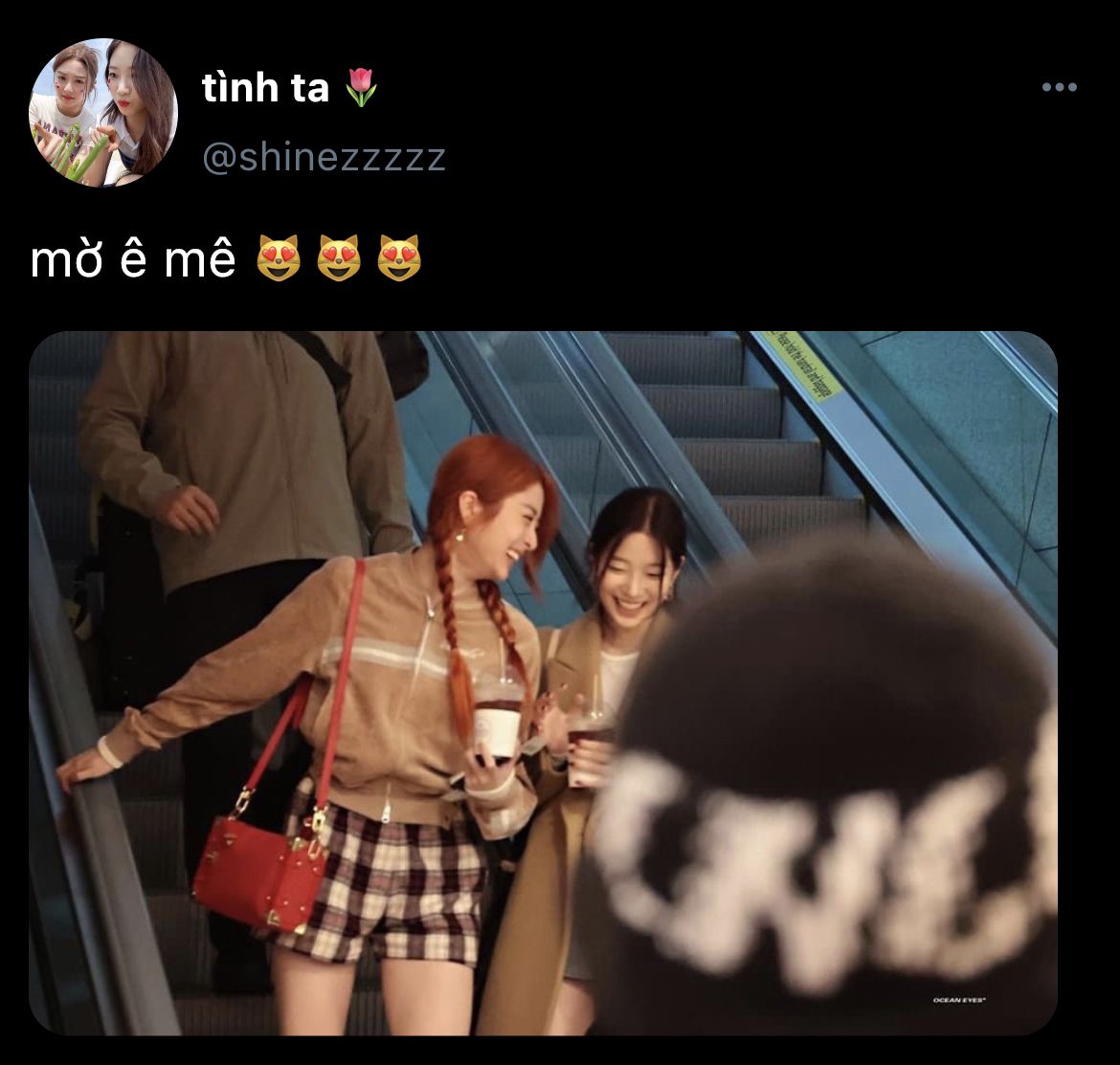Open the tweet's three-dot overflow menu
Image resolution: width=1120 pixels, height=1065 pixels.
click(1059, 88)
